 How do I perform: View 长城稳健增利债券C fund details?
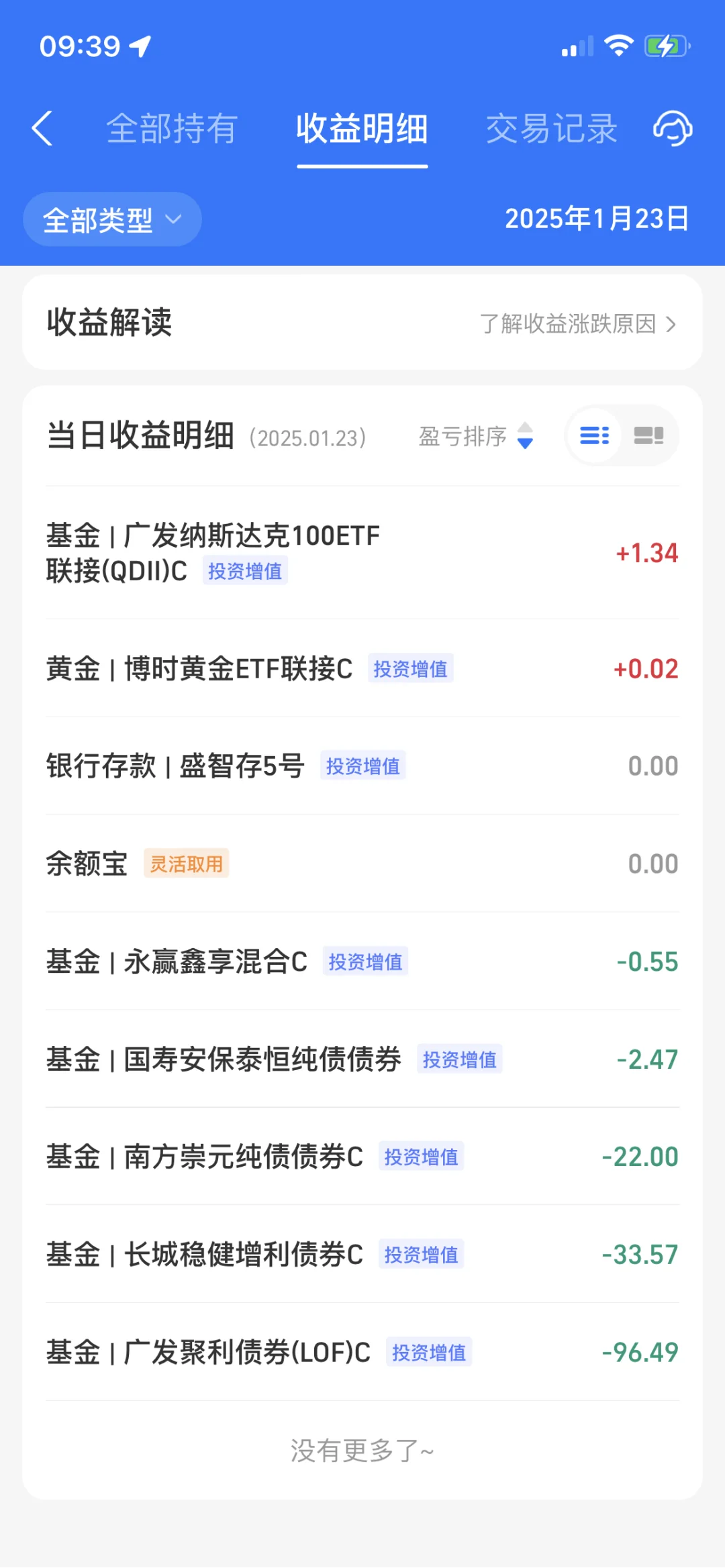coord(362,1255)
